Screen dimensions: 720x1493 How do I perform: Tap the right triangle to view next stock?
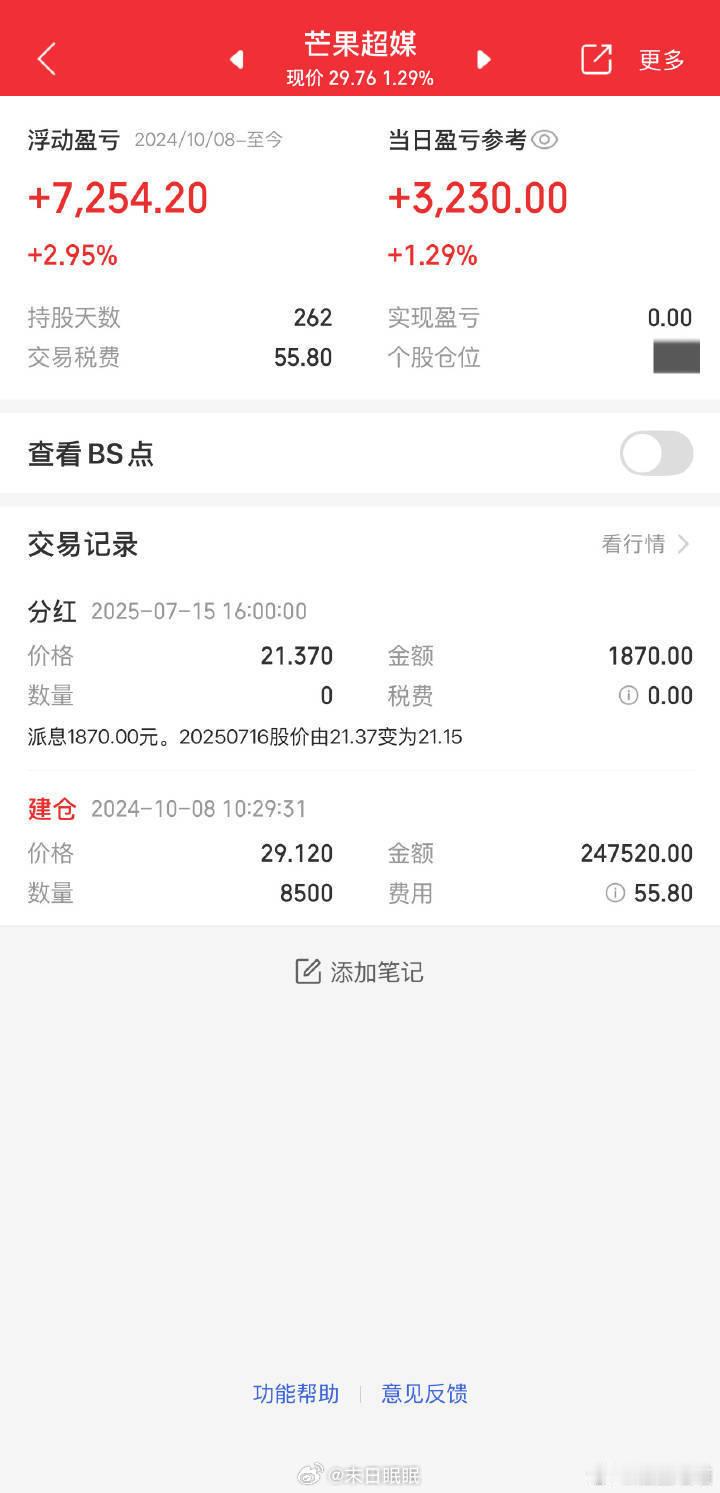click(484, 59)
